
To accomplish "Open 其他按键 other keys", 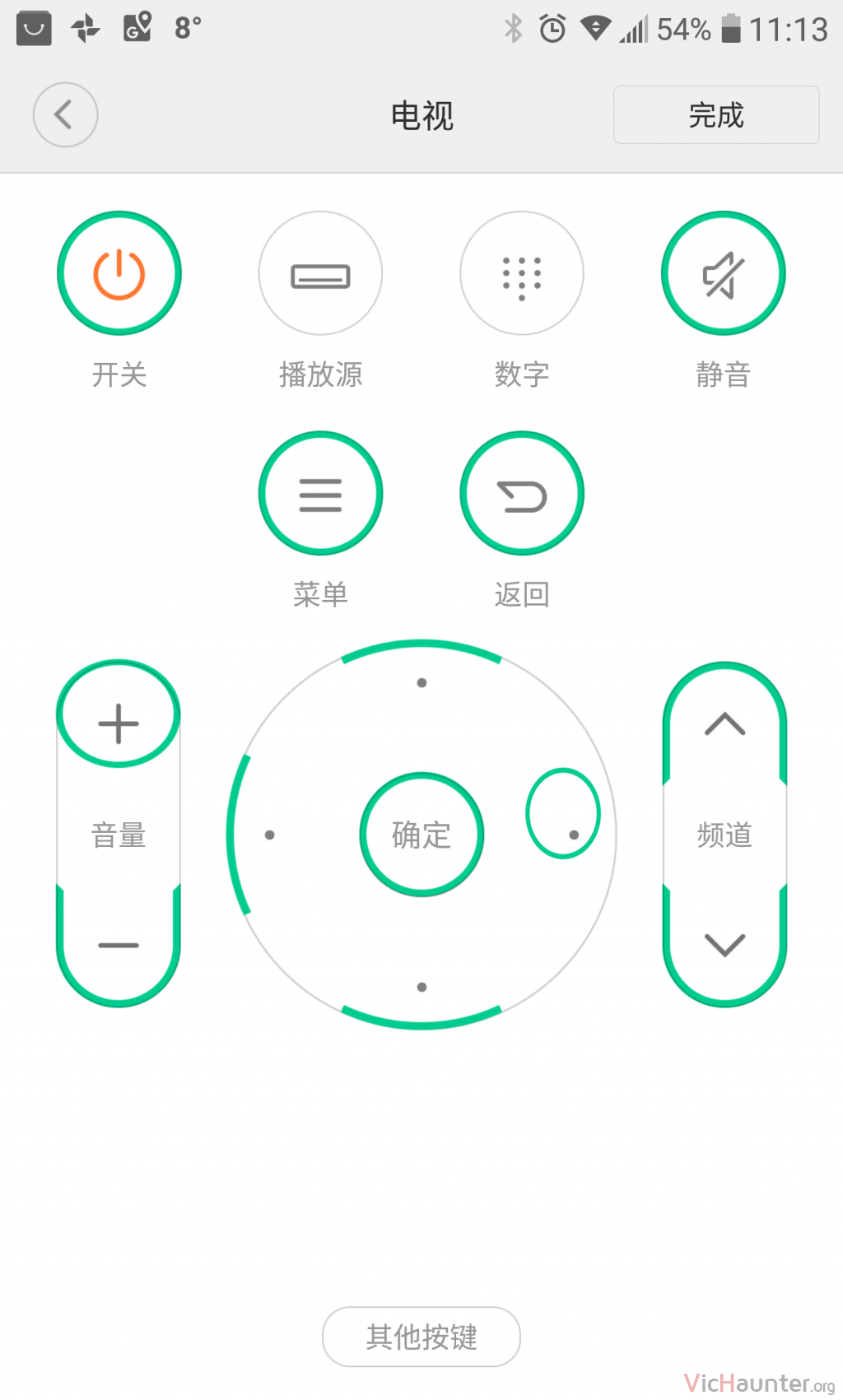I will 421,1337.
